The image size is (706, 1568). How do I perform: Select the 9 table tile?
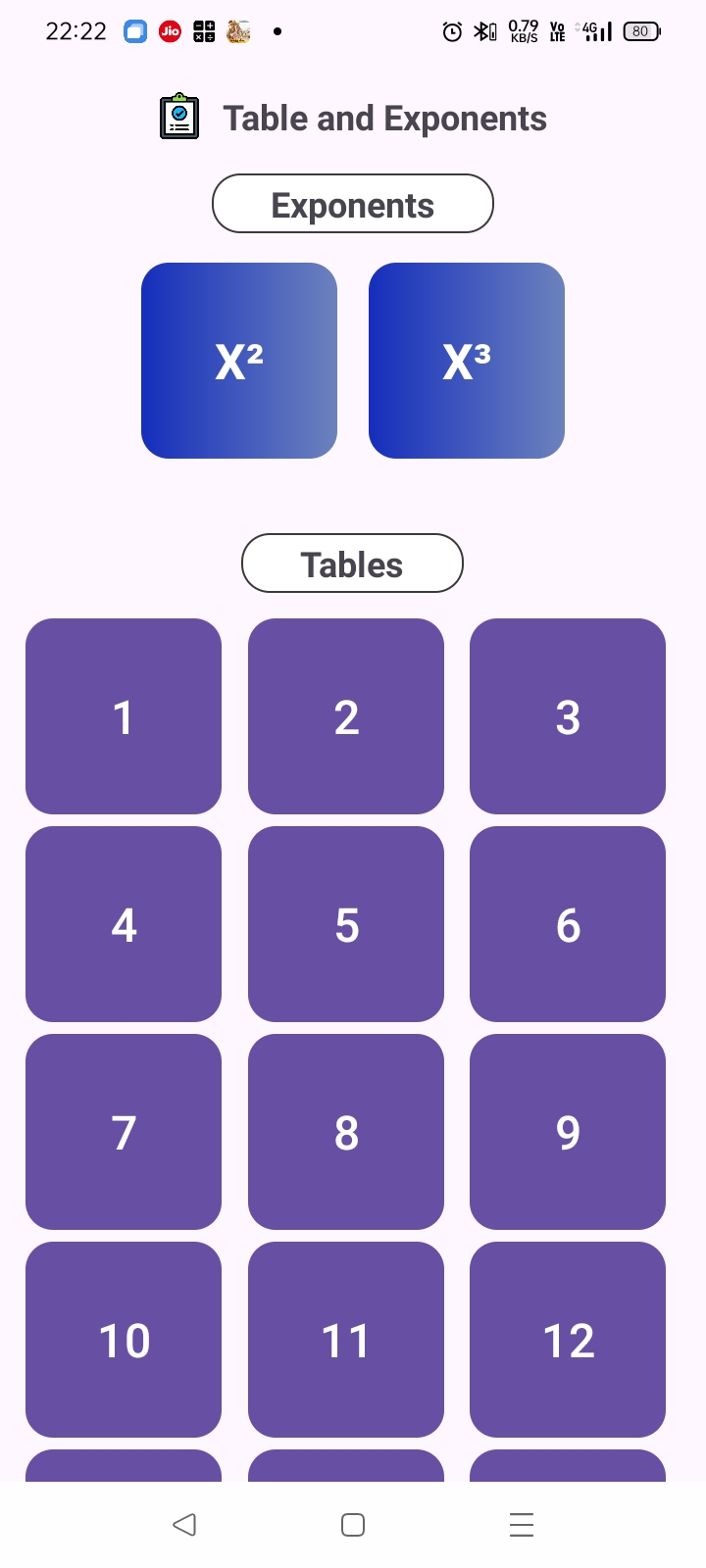click(x=568, y=1132)
